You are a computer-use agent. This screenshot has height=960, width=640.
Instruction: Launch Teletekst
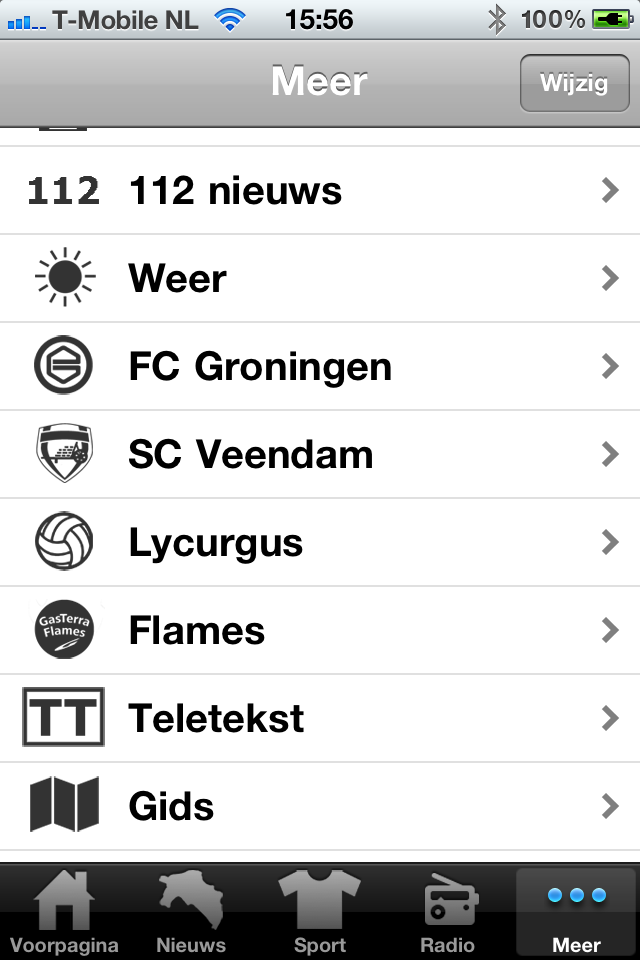320,719
